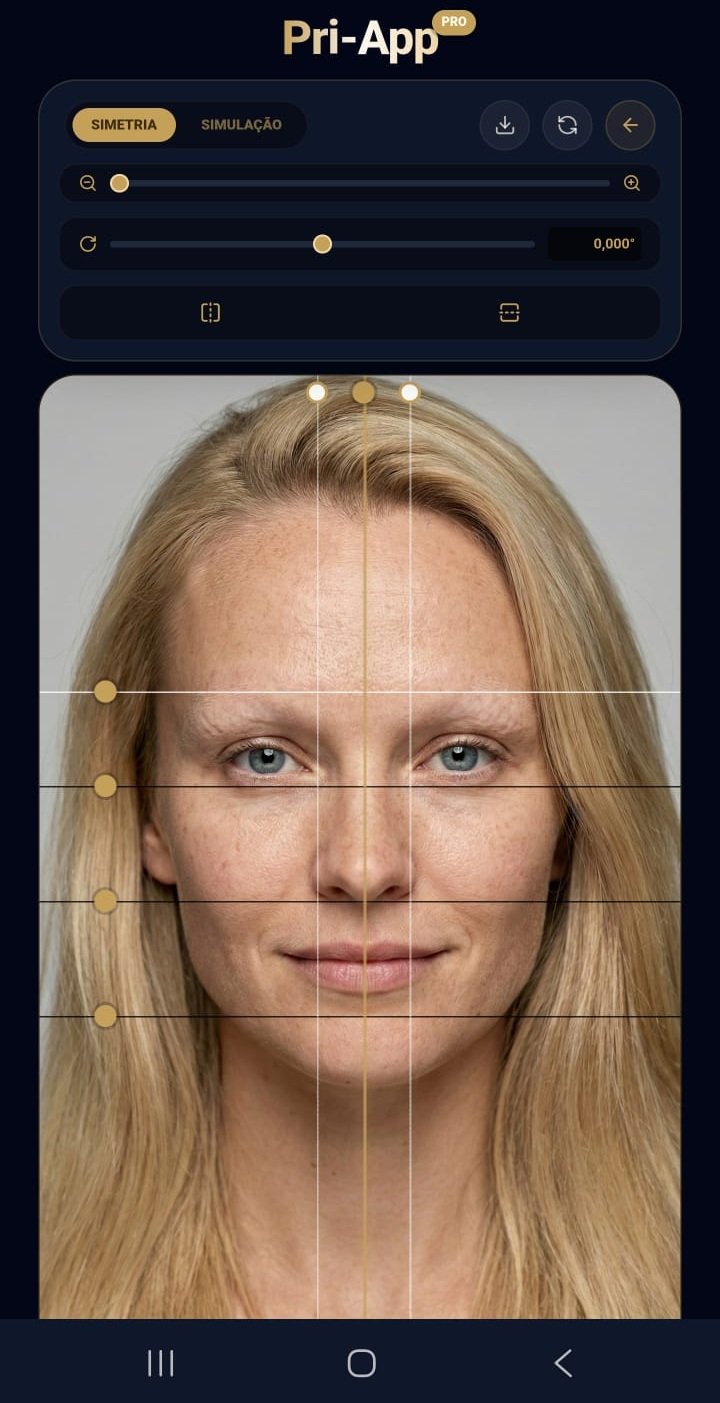Viewport: 720px width, 1403px height.
Task: Reset the image with the refresh icon
Action: point(567,125)
